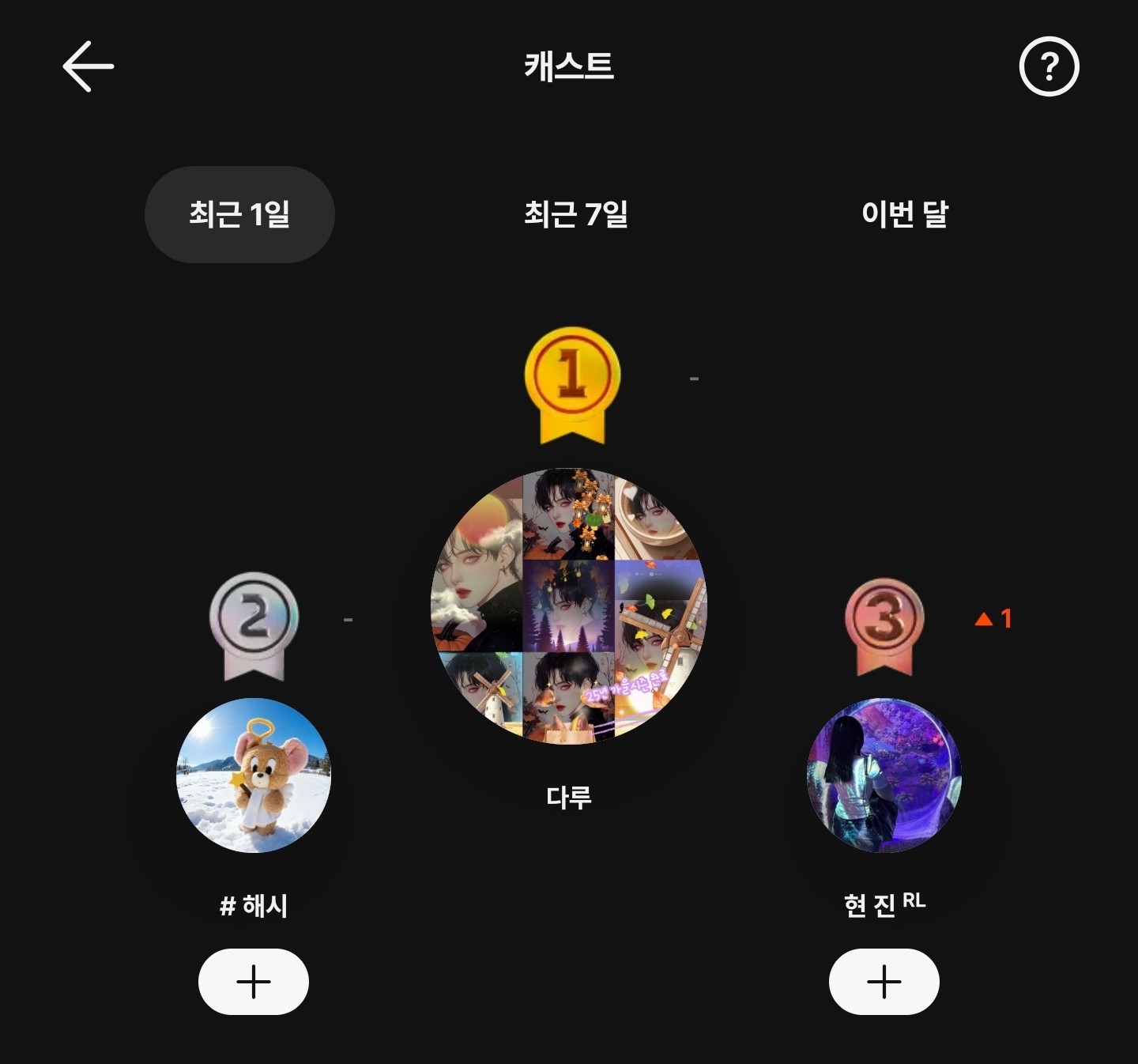Image resolution: width=1138 pixels, height=1064 pixels.
Task: Tap the plus button under # 해시
Action: coord(254,982)
